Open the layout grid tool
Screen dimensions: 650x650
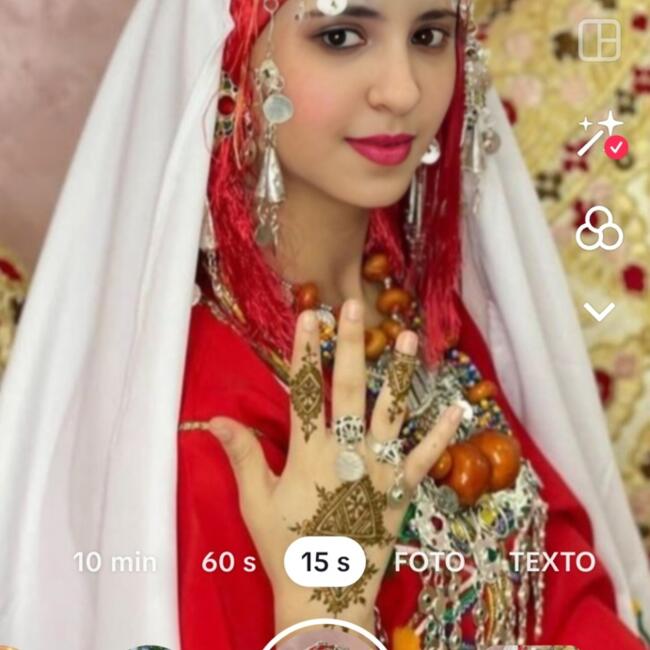point(599,40)
